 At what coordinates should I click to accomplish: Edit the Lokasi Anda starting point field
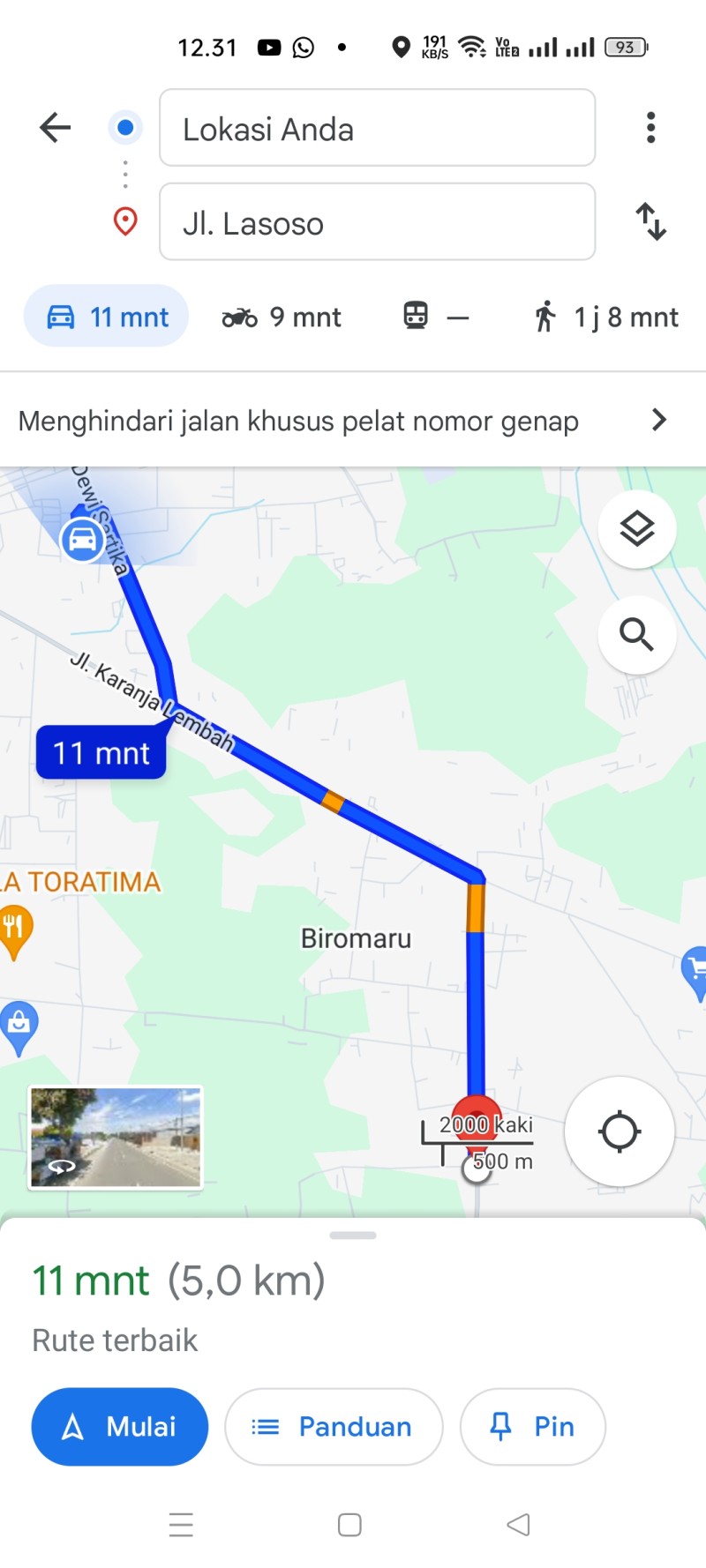click(377, 128)
